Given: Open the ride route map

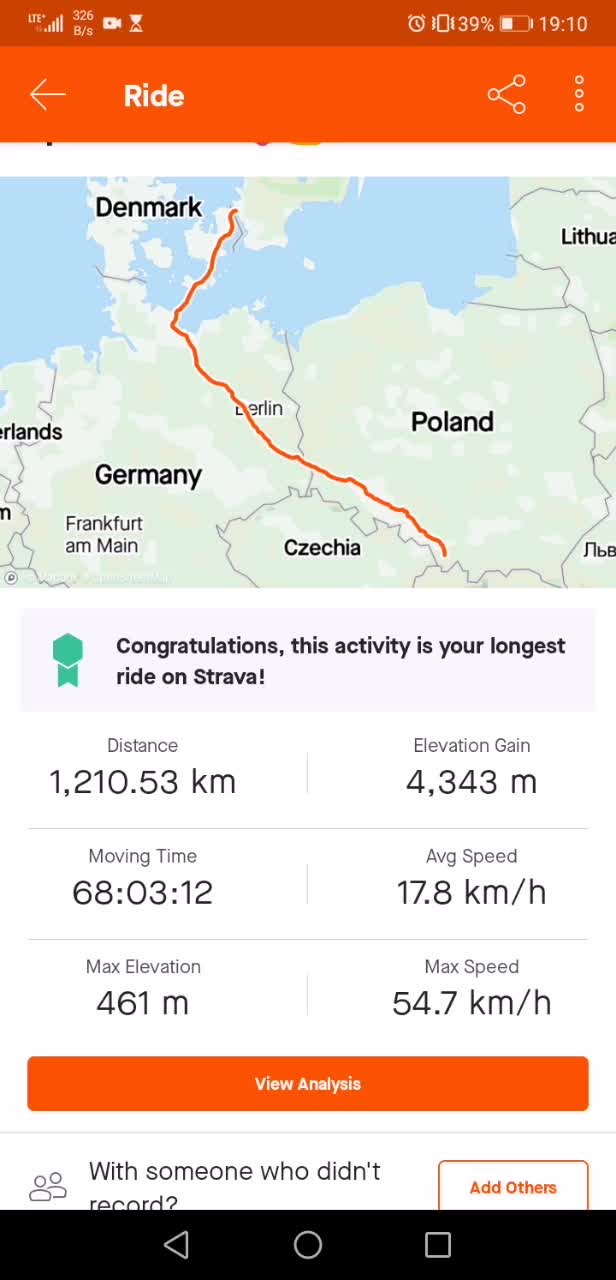Looking at the screenshot, I should click(308, 380).
